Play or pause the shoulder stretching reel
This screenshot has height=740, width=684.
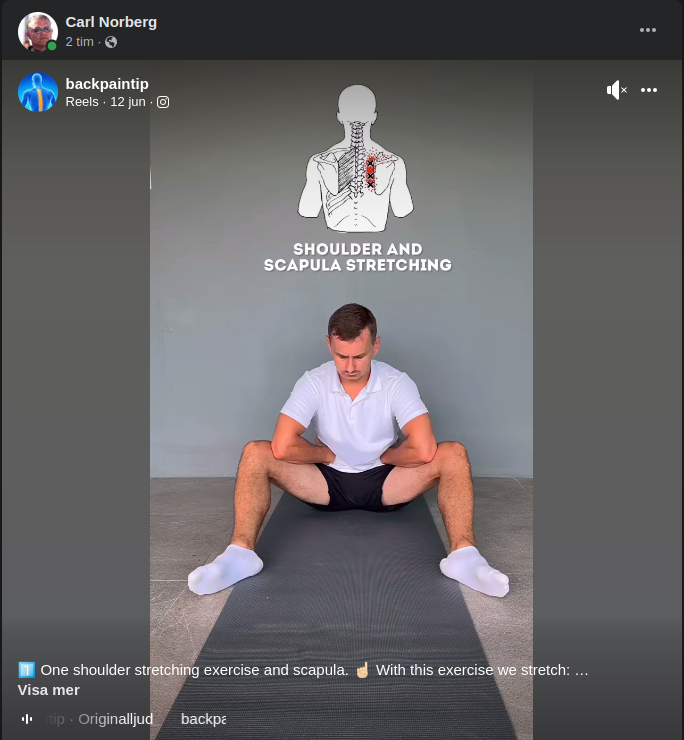click(341, 420)
